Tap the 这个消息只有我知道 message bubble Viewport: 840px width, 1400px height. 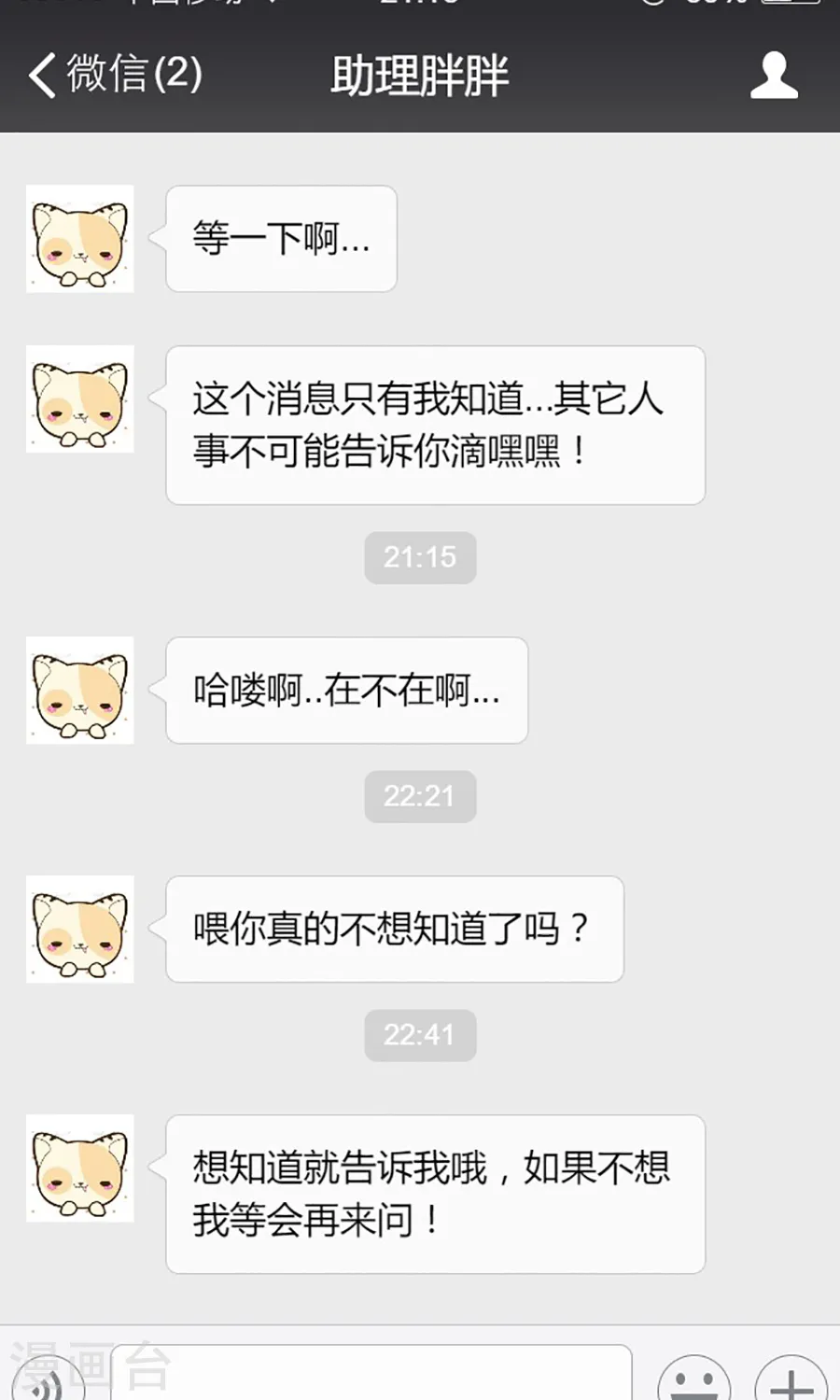[434, 426]
